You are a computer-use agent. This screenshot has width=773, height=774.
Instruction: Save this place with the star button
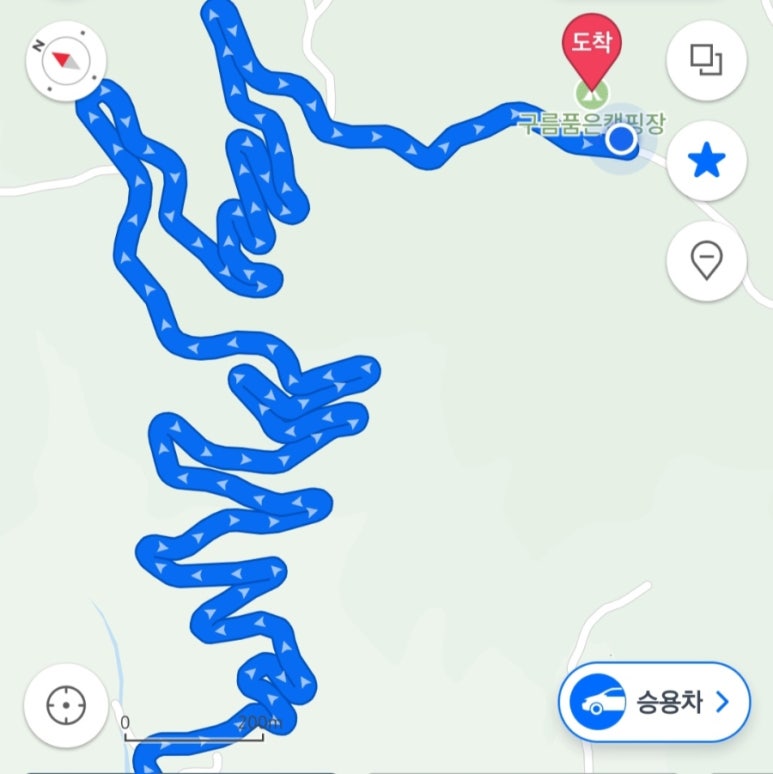(707, 161)
